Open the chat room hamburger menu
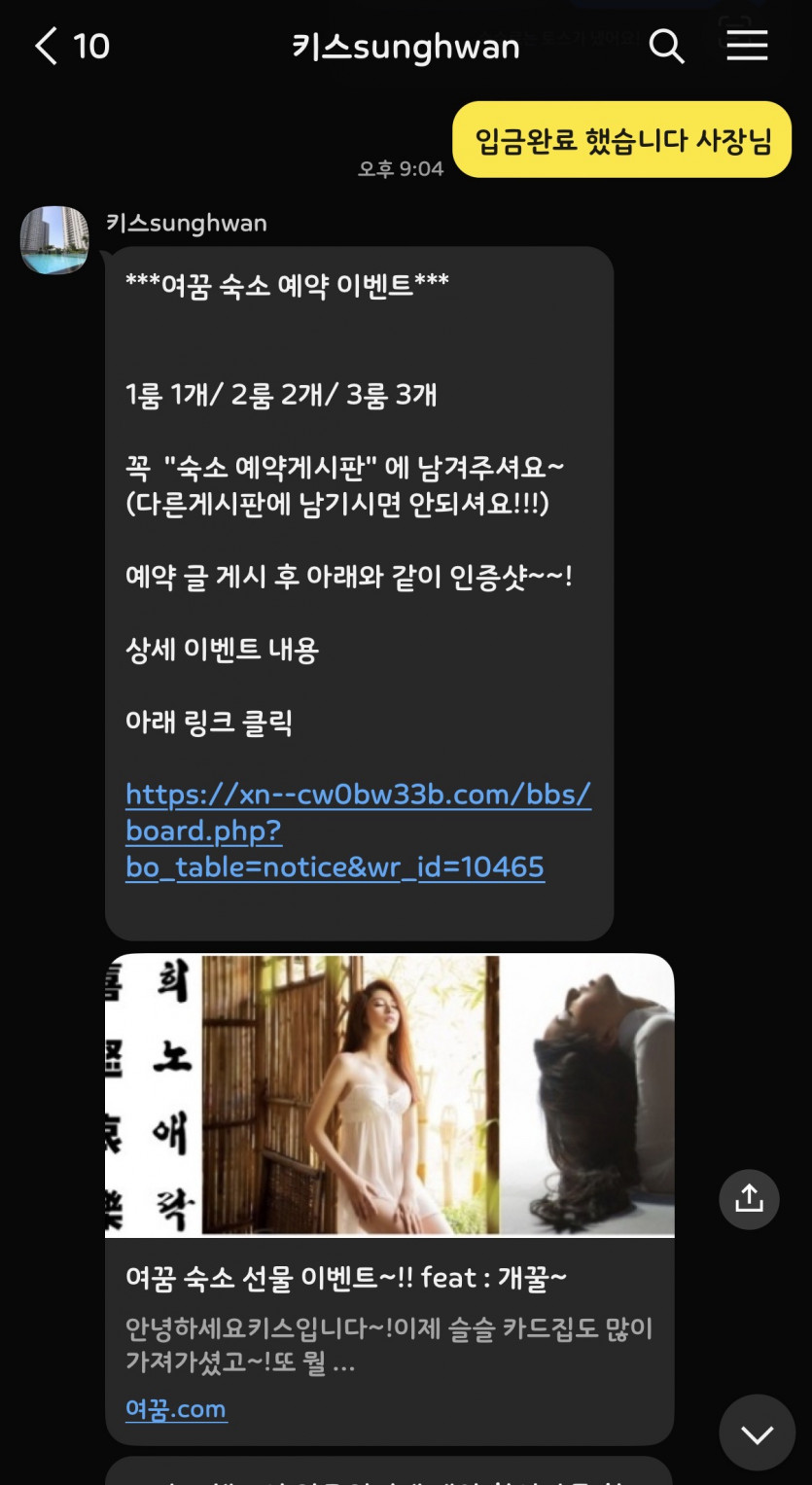The height and width of the screenshot is (1485, 812). tap(747, 46)
